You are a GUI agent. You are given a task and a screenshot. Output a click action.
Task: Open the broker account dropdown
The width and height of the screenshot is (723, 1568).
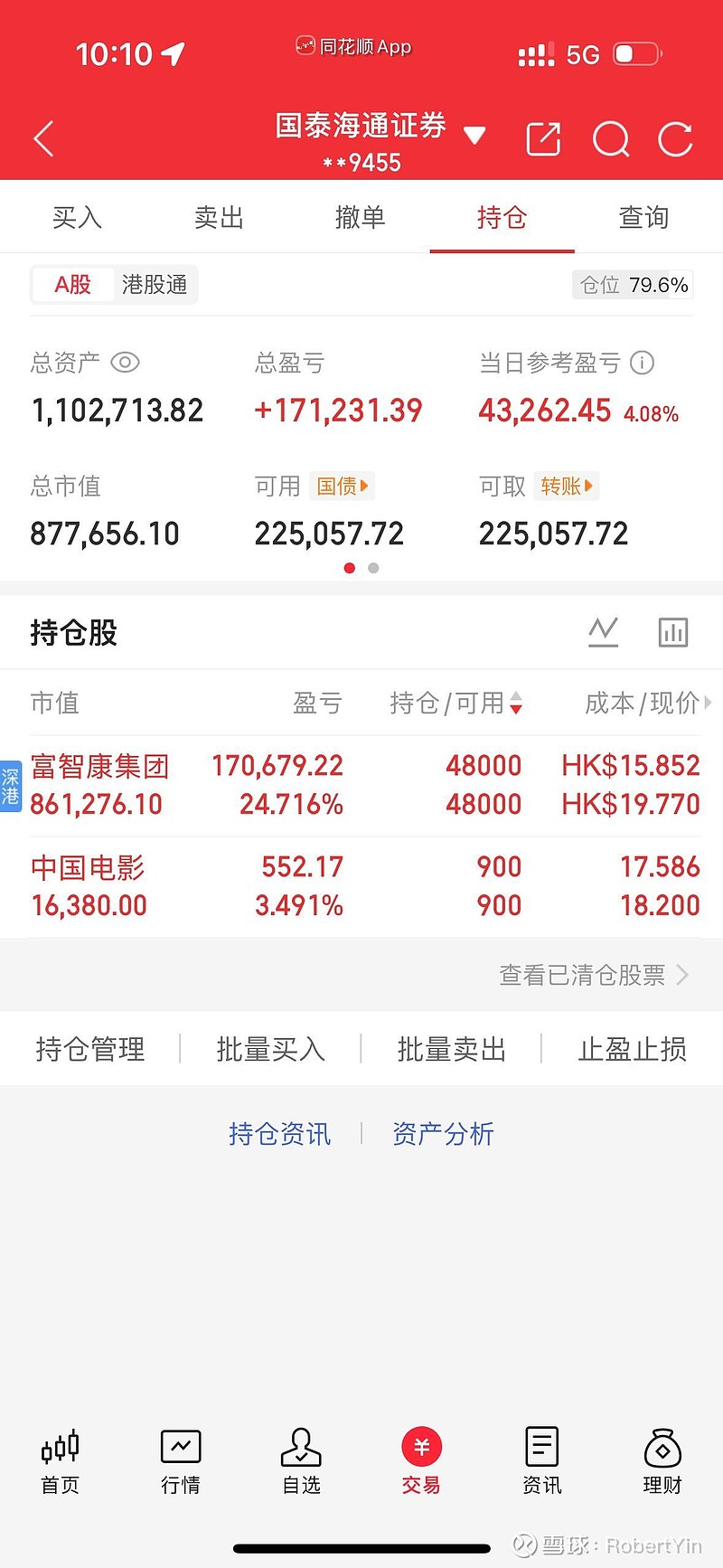click(x=474, y=137)
